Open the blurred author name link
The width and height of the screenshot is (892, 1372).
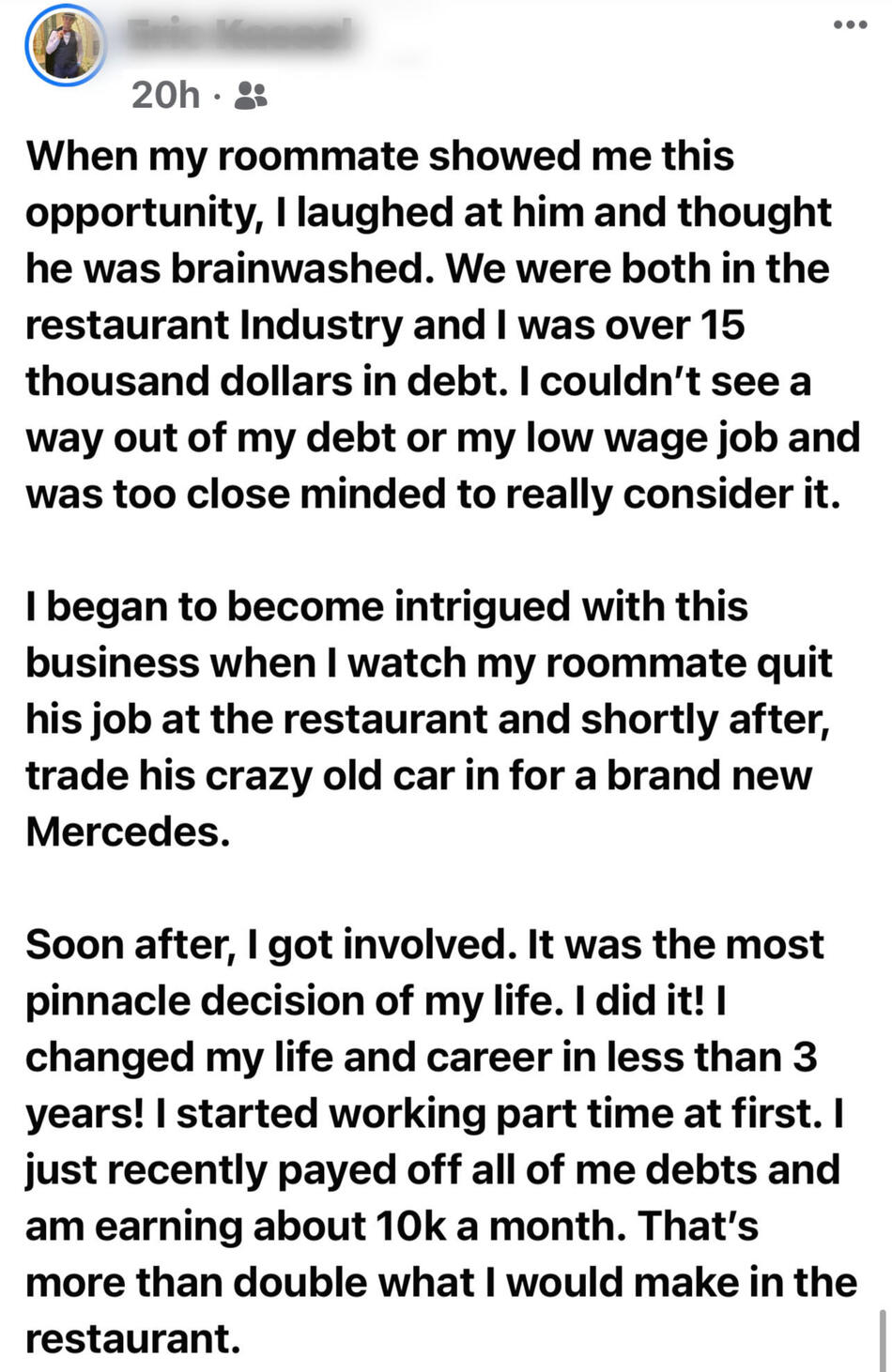(238, 38)
